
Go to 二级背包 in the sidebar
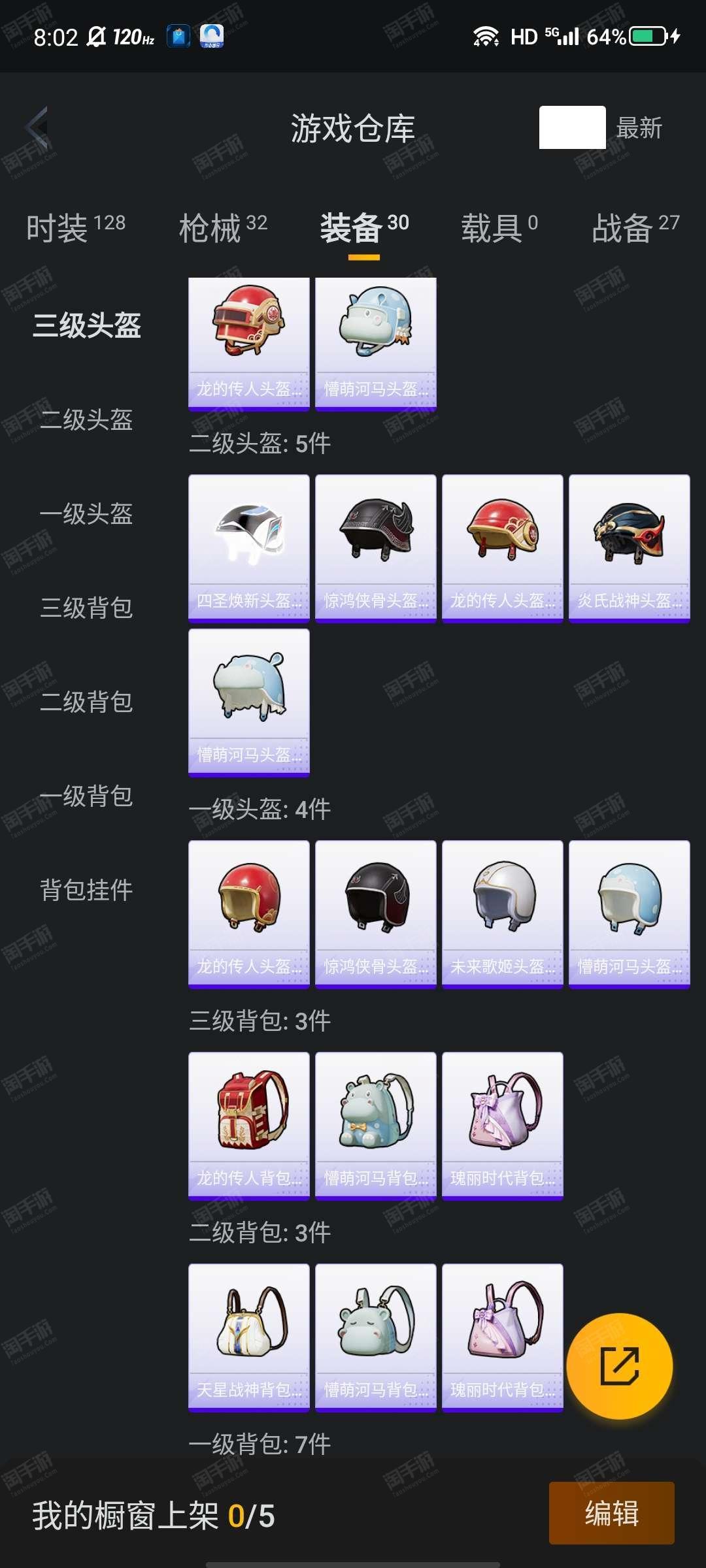[86, 702]
